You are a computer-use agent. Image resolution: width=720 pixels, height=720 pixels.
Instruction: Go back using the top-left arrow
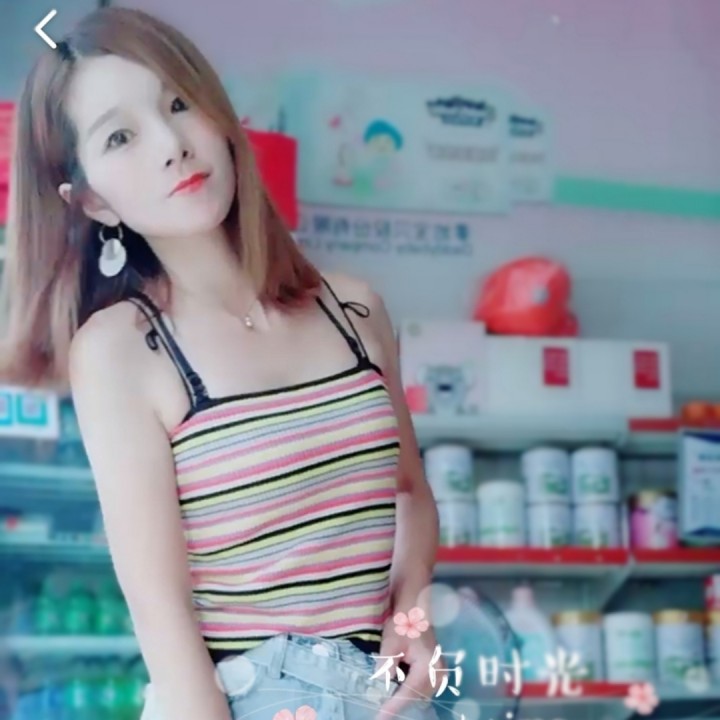pos(46,29)
